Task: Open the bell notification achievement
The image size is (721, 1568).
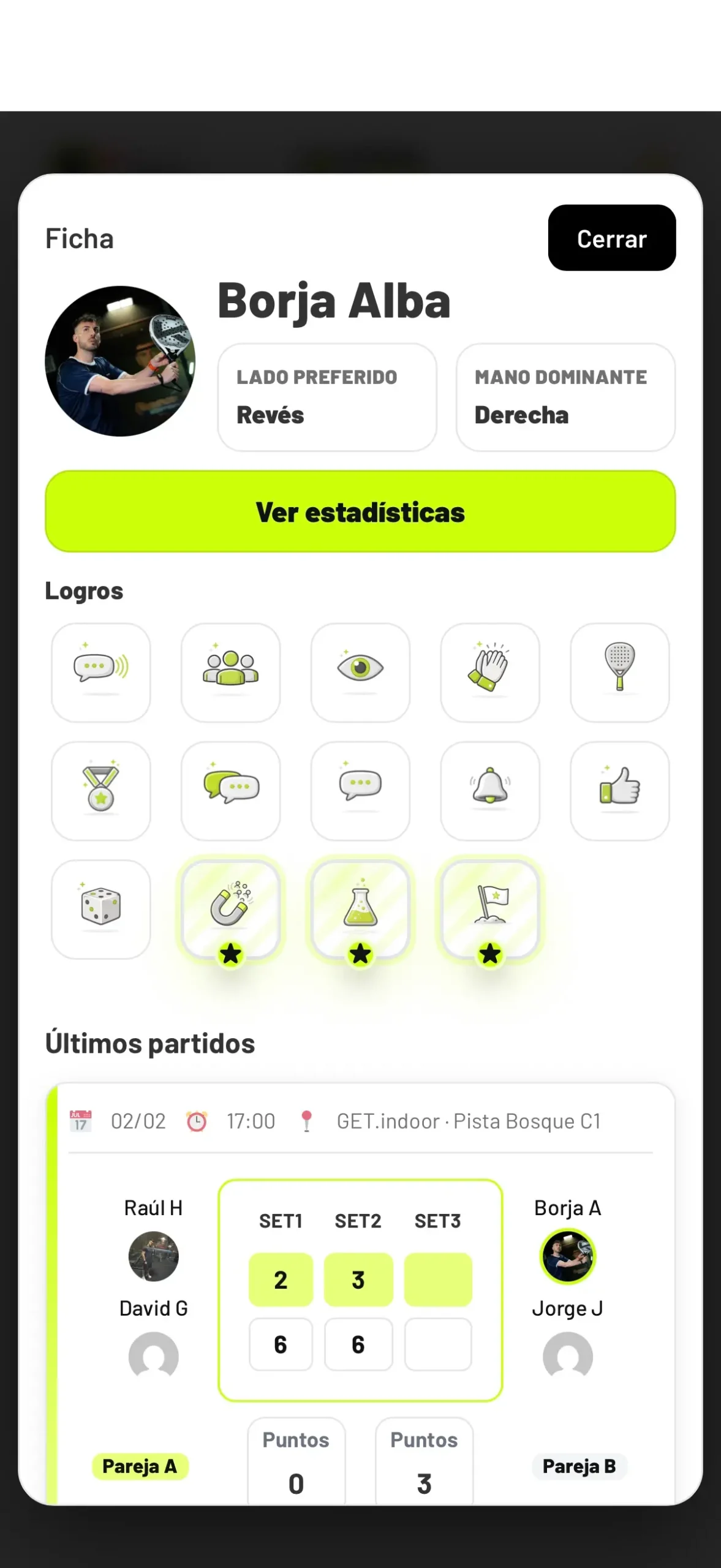Action: click(489, 790)
